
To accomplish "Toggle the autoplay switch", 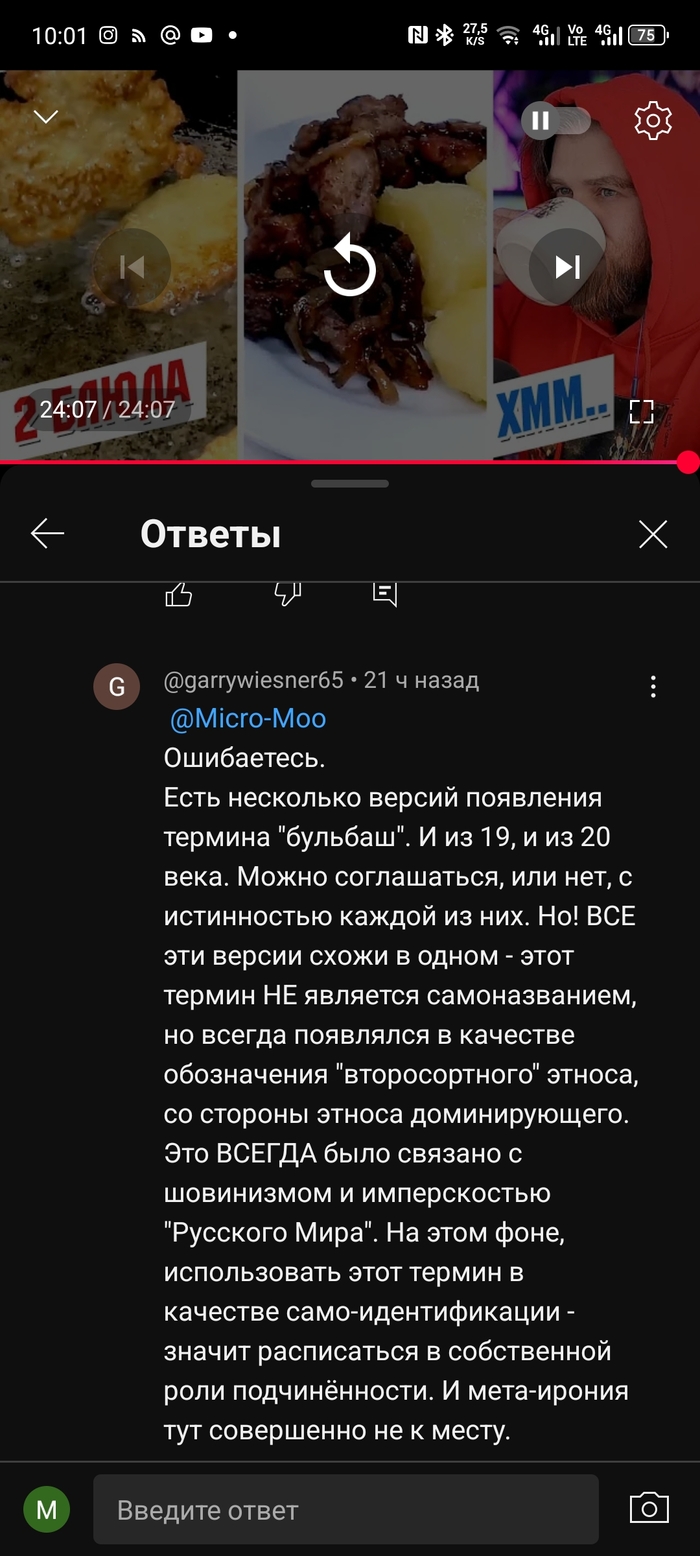I will (555, 121).
